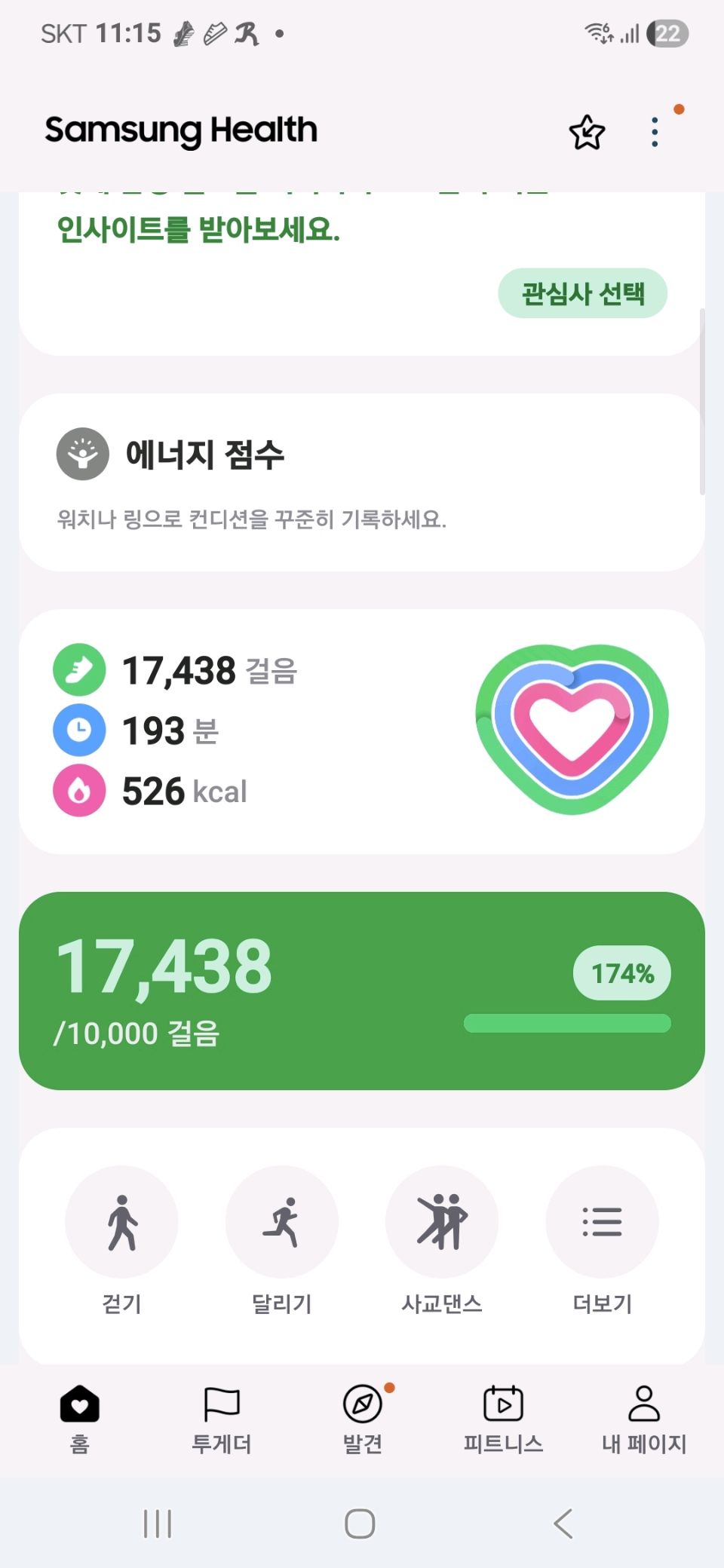Open the daily activity heart card

coord(362,731)
